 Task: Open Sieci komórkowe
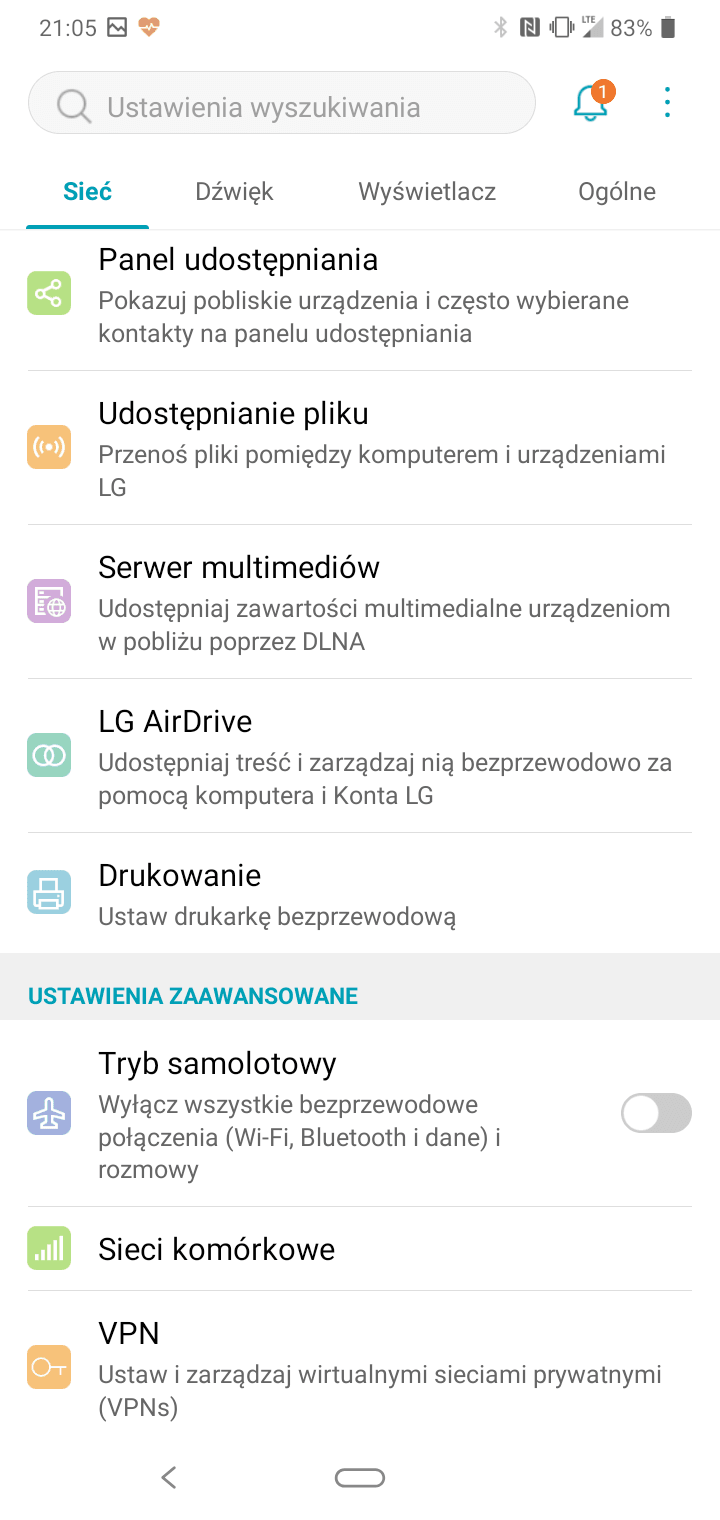[x=360, y=1249]
